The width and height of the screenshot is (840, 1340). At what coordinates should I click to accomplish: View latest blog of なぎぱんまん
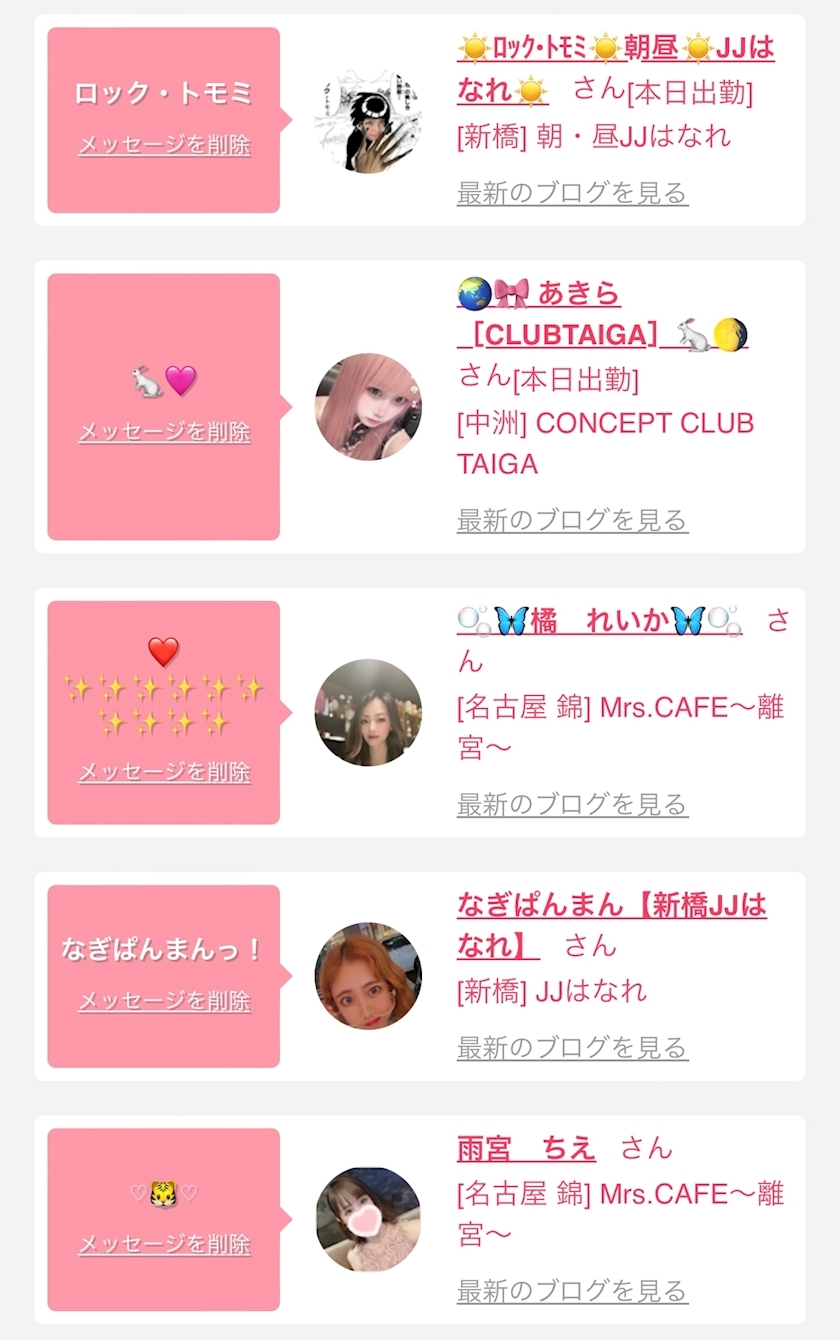tap(572, 1048)
